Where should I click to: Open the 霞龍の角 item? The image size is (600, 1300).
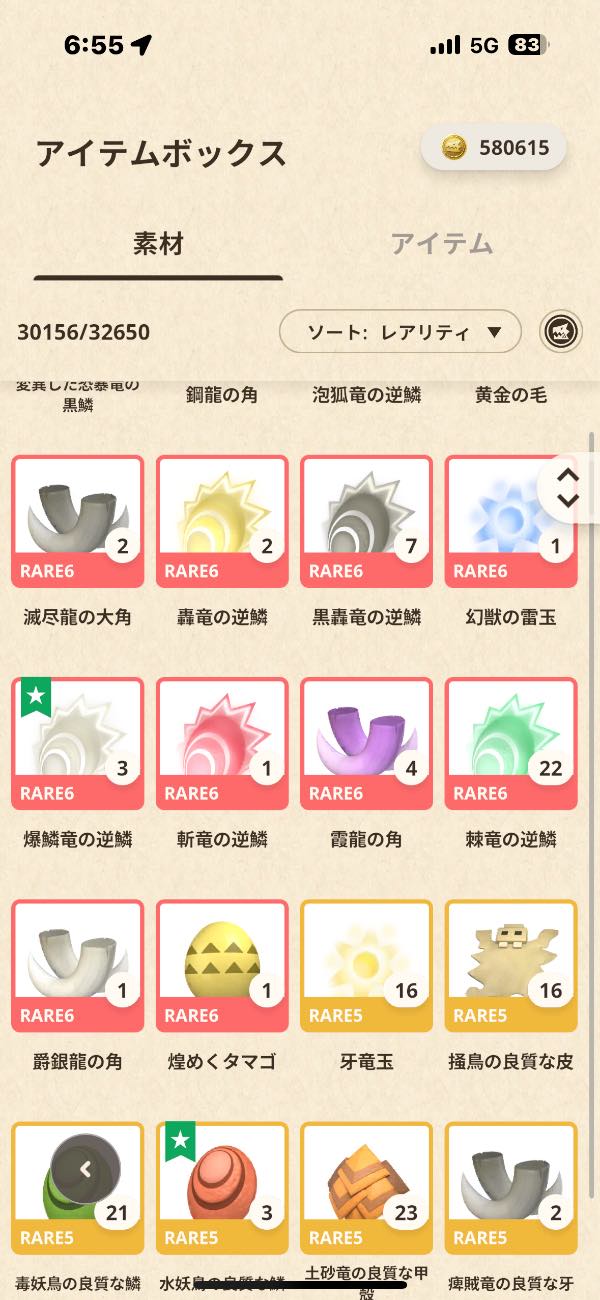coord(366,743)
